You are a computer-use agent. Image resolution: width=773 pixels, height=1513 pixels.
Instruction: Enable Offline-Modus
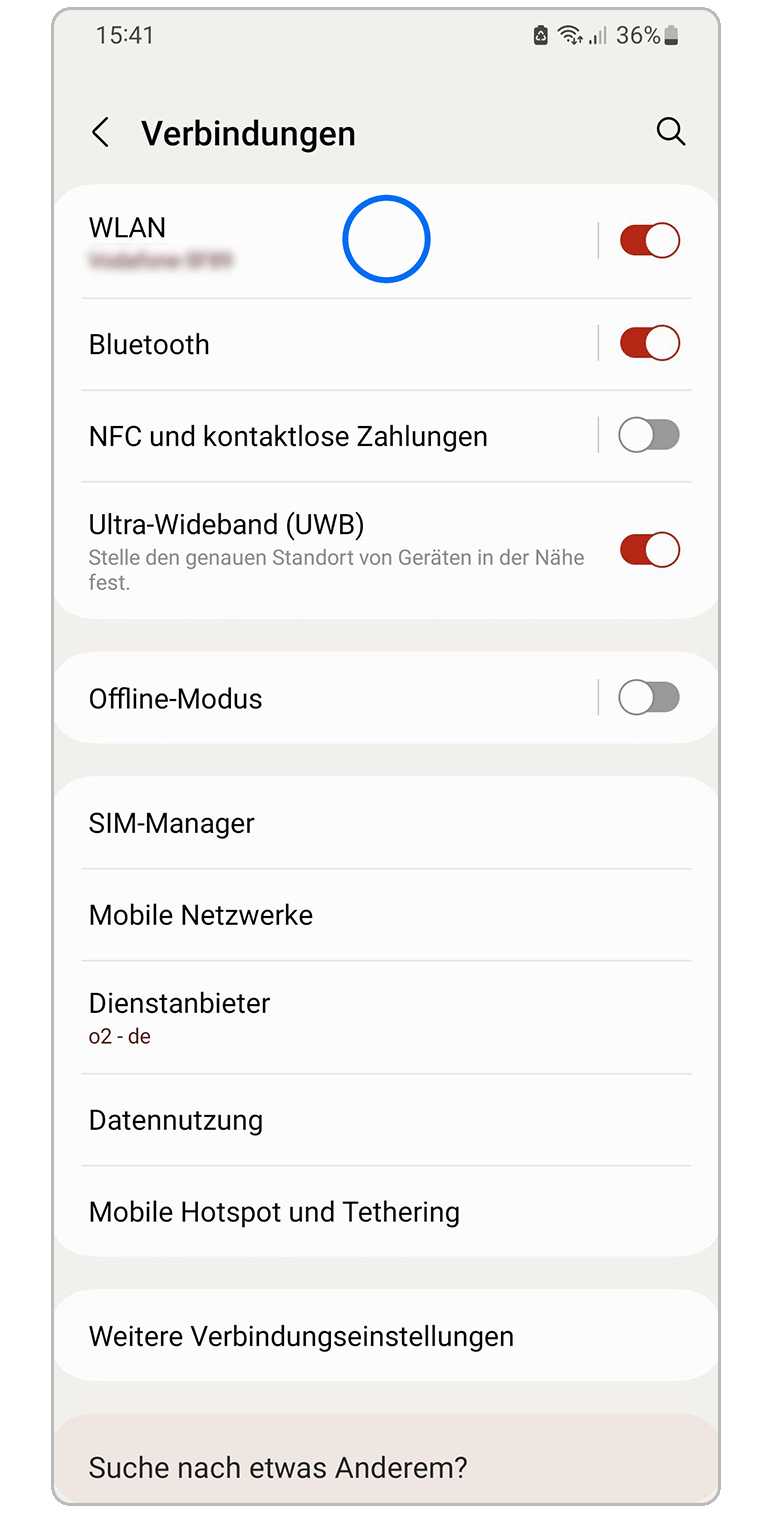click(x=649, y=697)
